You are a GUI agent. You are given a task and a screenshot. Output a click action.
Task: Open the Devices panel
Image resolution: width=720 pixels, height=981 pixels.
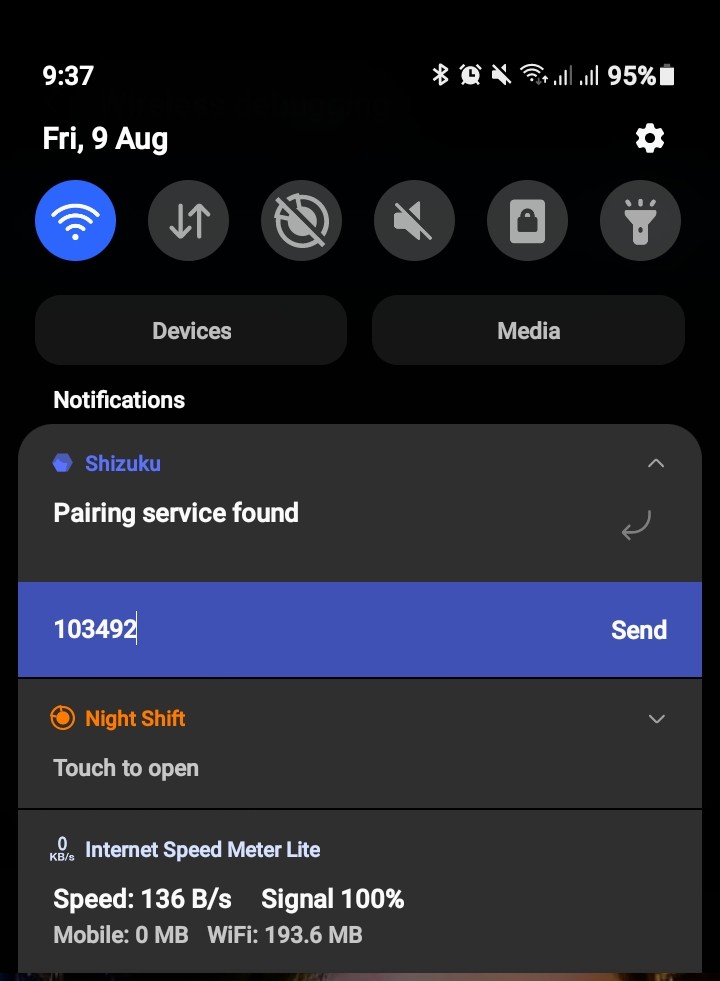tap(191, 331)
